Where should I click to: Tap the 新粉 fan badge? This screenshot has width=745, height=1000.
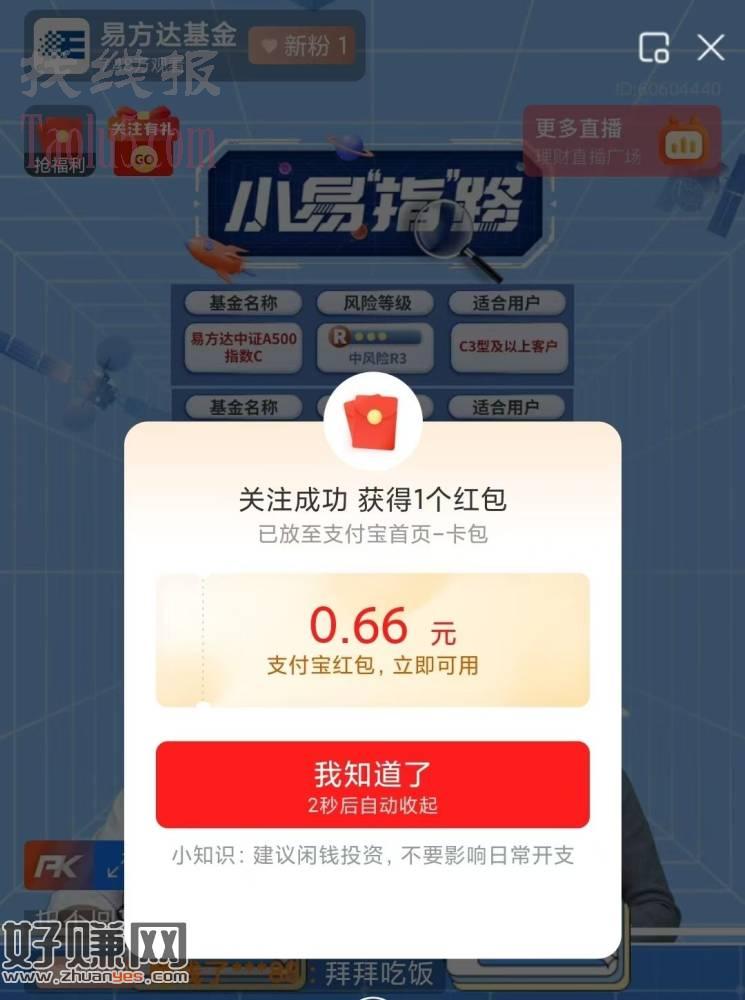[x=303, y=45]
